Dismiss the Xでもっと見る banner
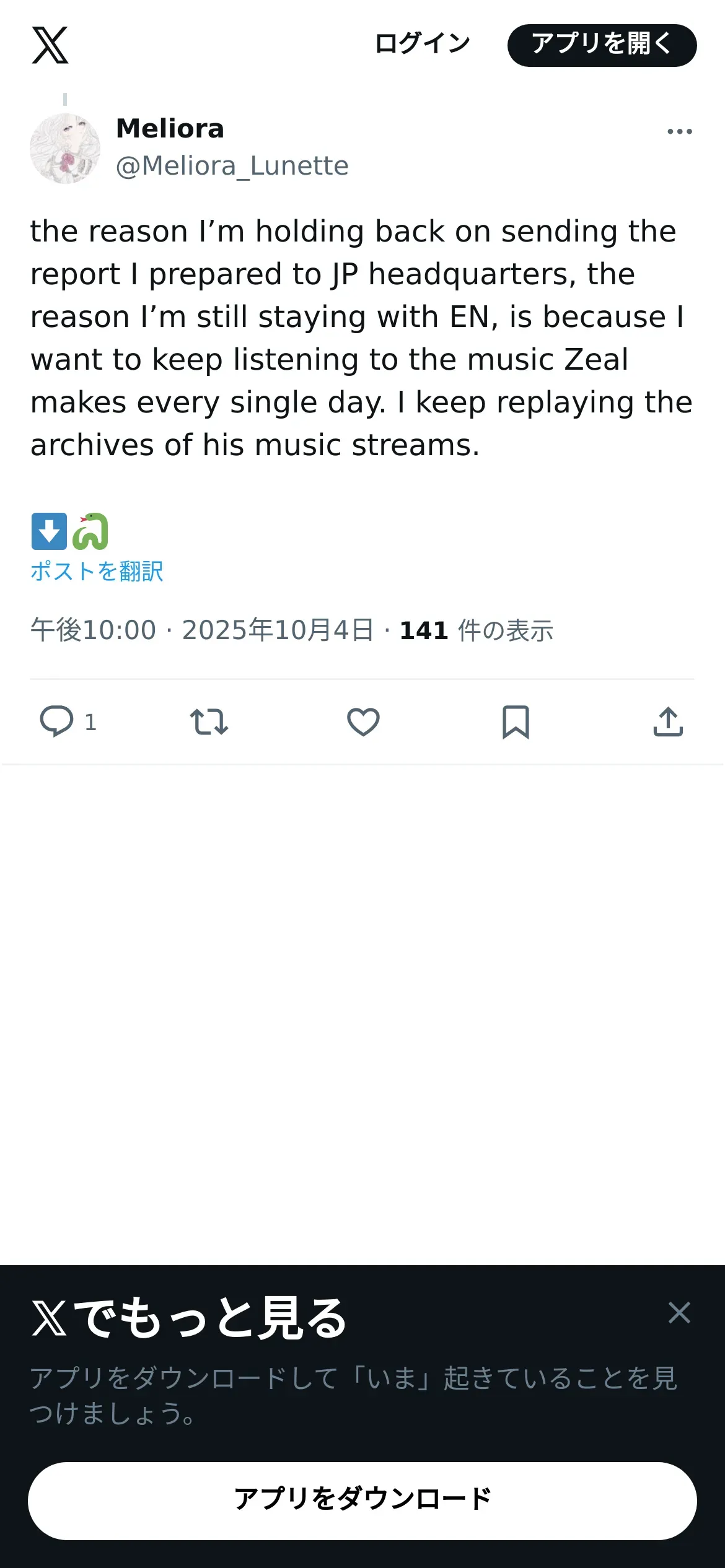 (x=679, y=1312)
